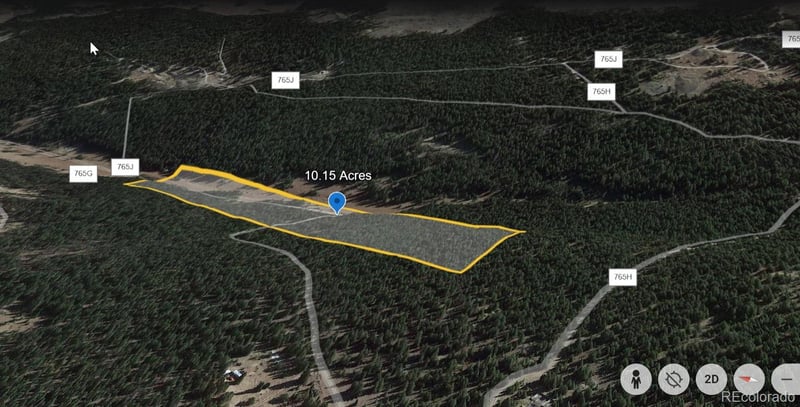This screenshot has height=407, width=800.
Task: Tap the blue pin on the parcel
Action: click(338, 203)
